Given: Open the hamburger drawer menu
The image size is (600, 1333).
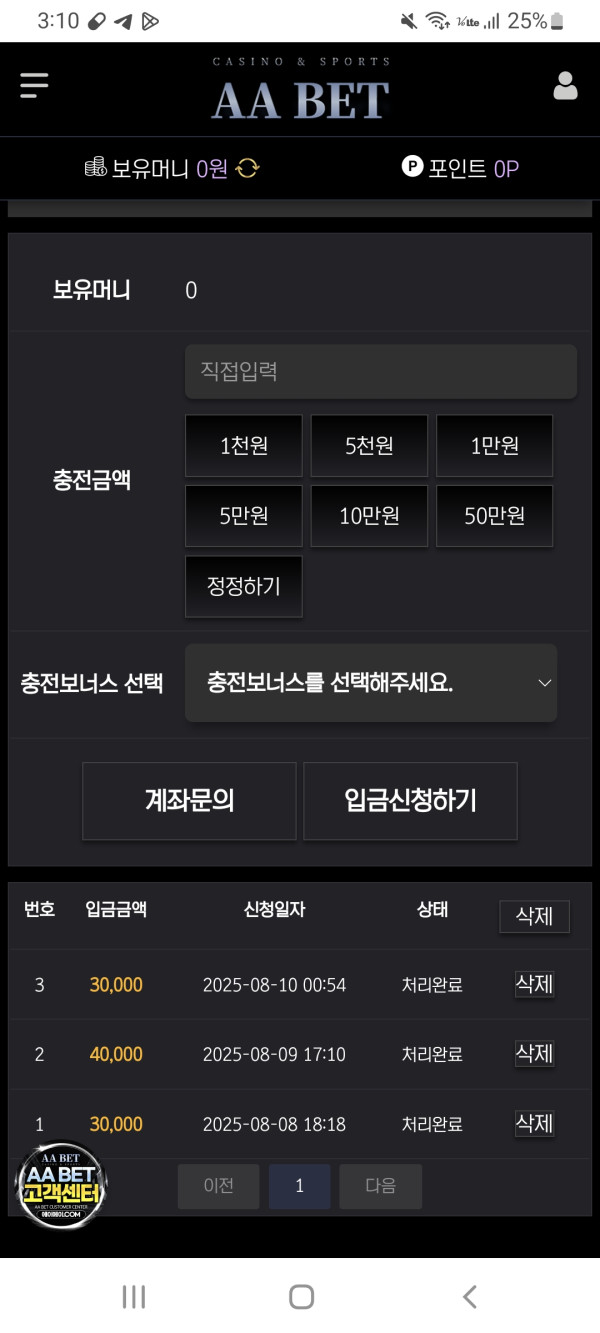Looking at the screenshot, I should pos(34,86).
